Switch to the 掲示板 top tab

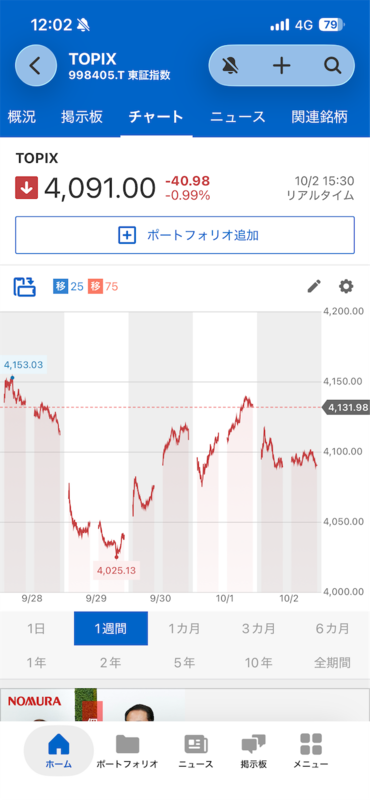[x=82, y=117]
